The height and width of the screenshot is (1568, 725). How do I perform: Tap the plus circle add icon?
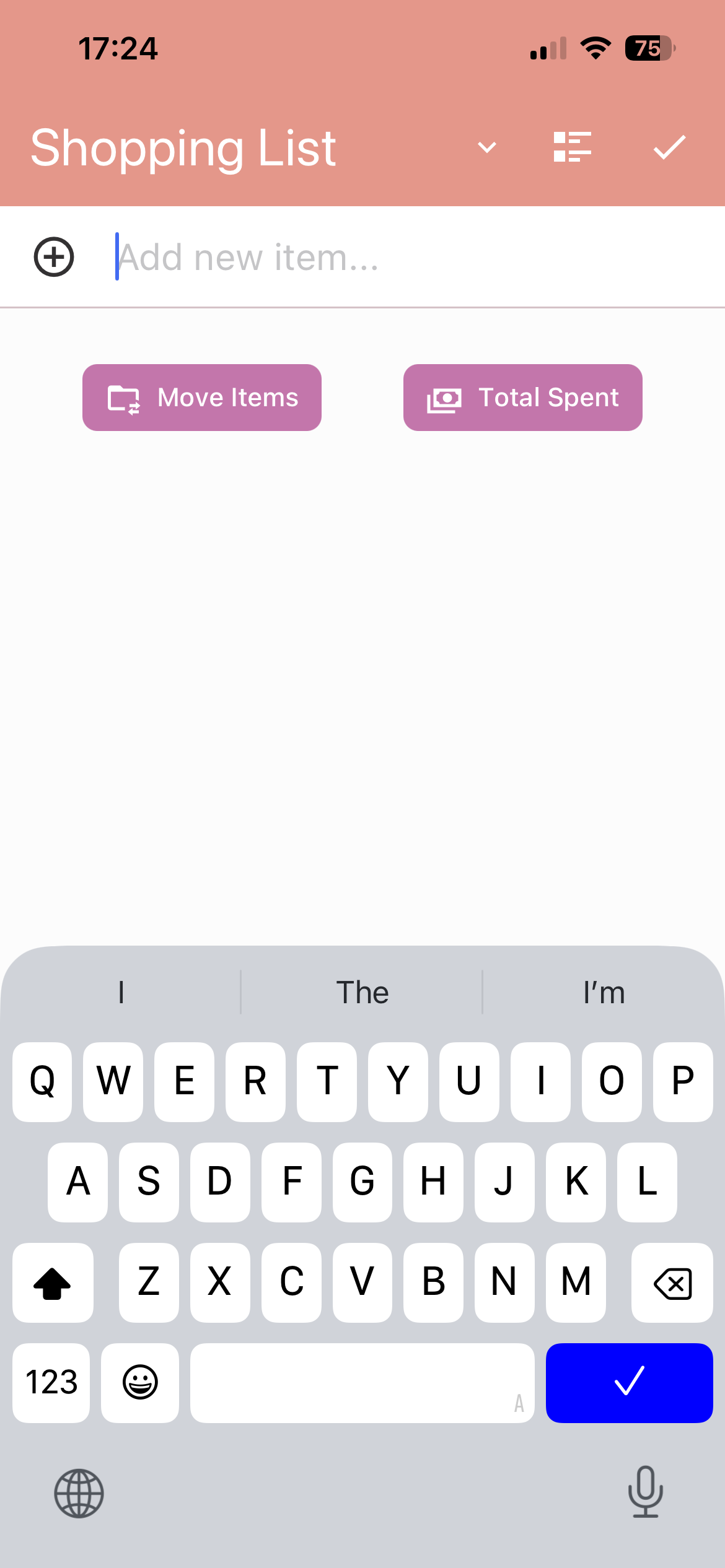54,256
